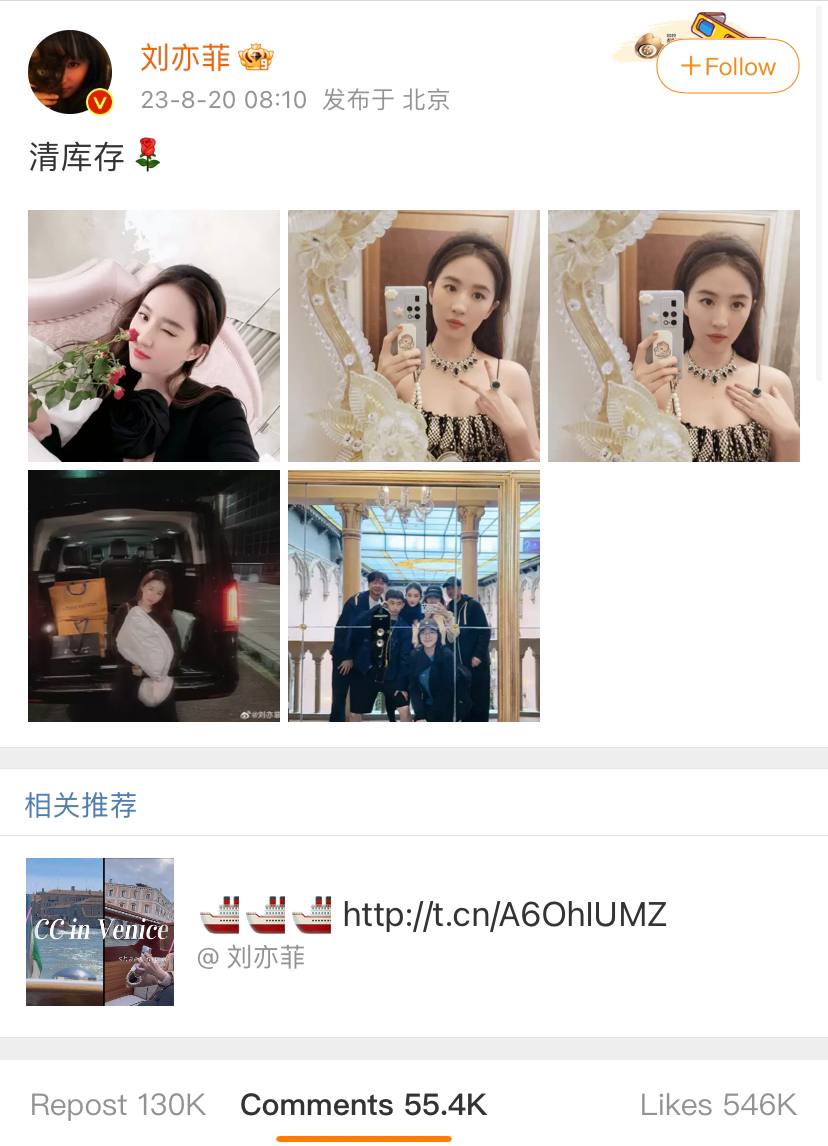
Task: Open the CC in Venice recommended video
Action: (100, 932)
